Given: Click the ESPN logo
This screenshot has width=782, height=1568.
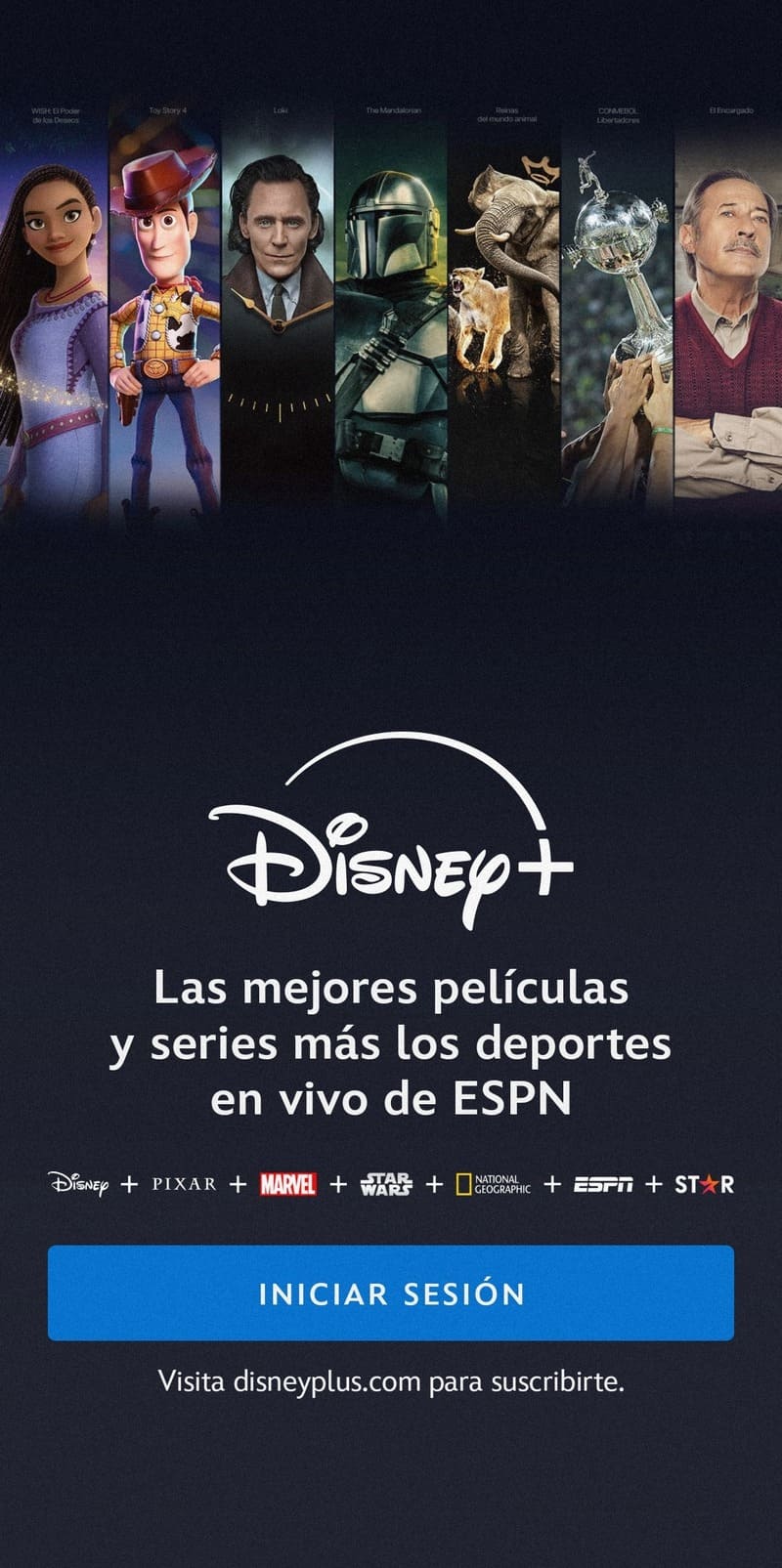Looking at the screenshot, I should (x=606, y=1185).
